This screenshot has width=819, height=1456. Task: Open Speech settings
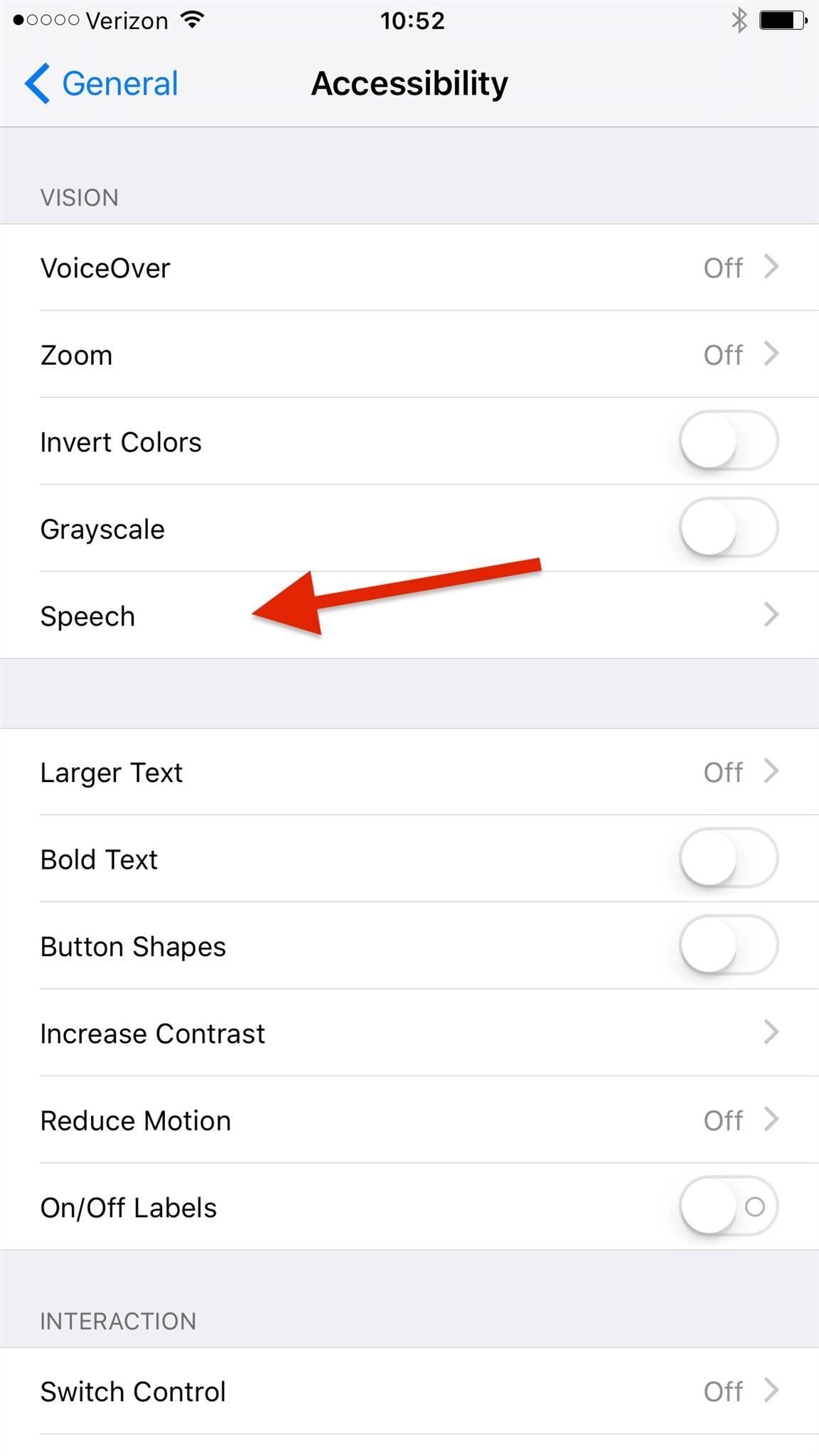(x=409, y=616)
